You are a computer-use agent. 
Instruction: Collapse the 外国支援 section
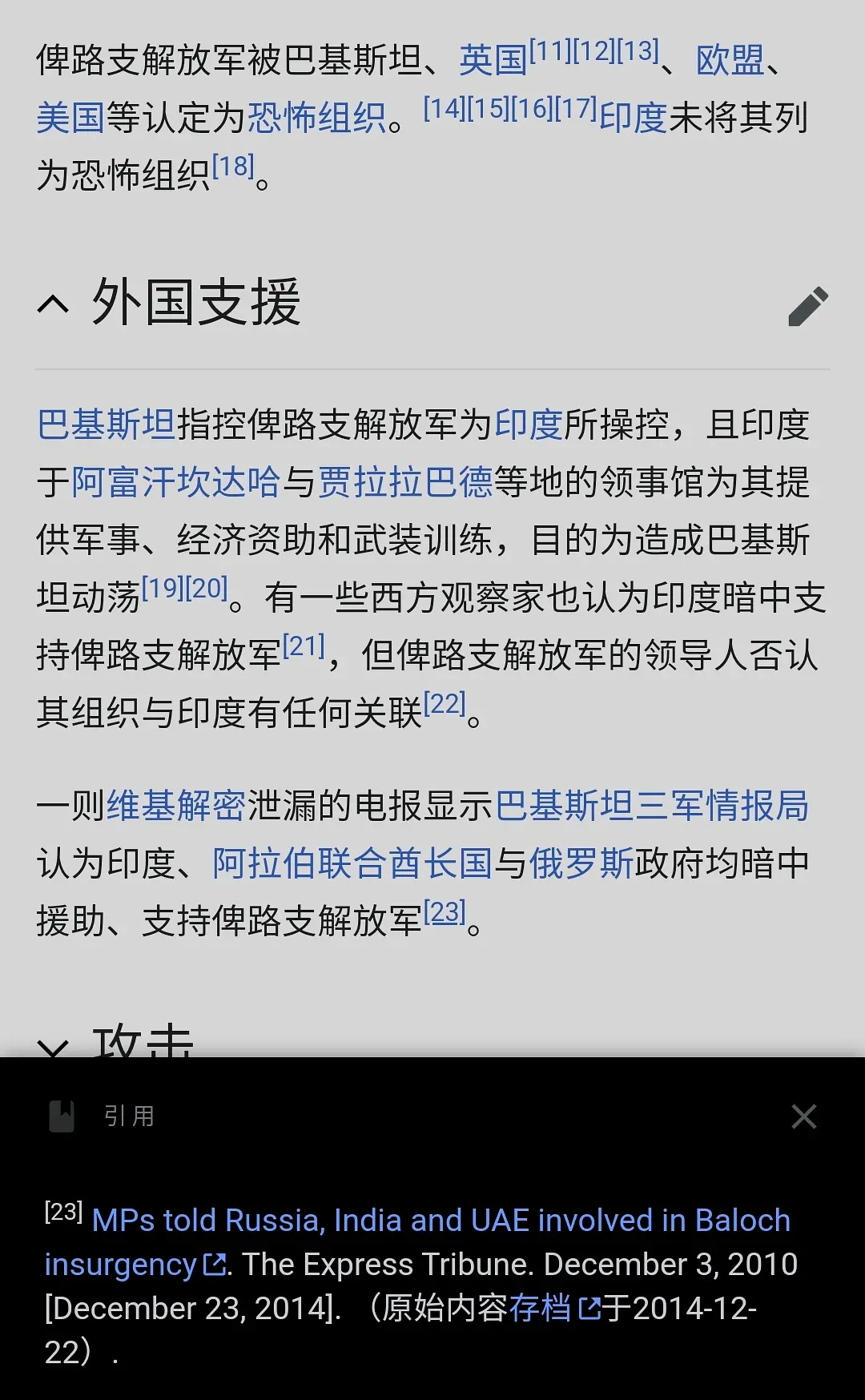54,304
